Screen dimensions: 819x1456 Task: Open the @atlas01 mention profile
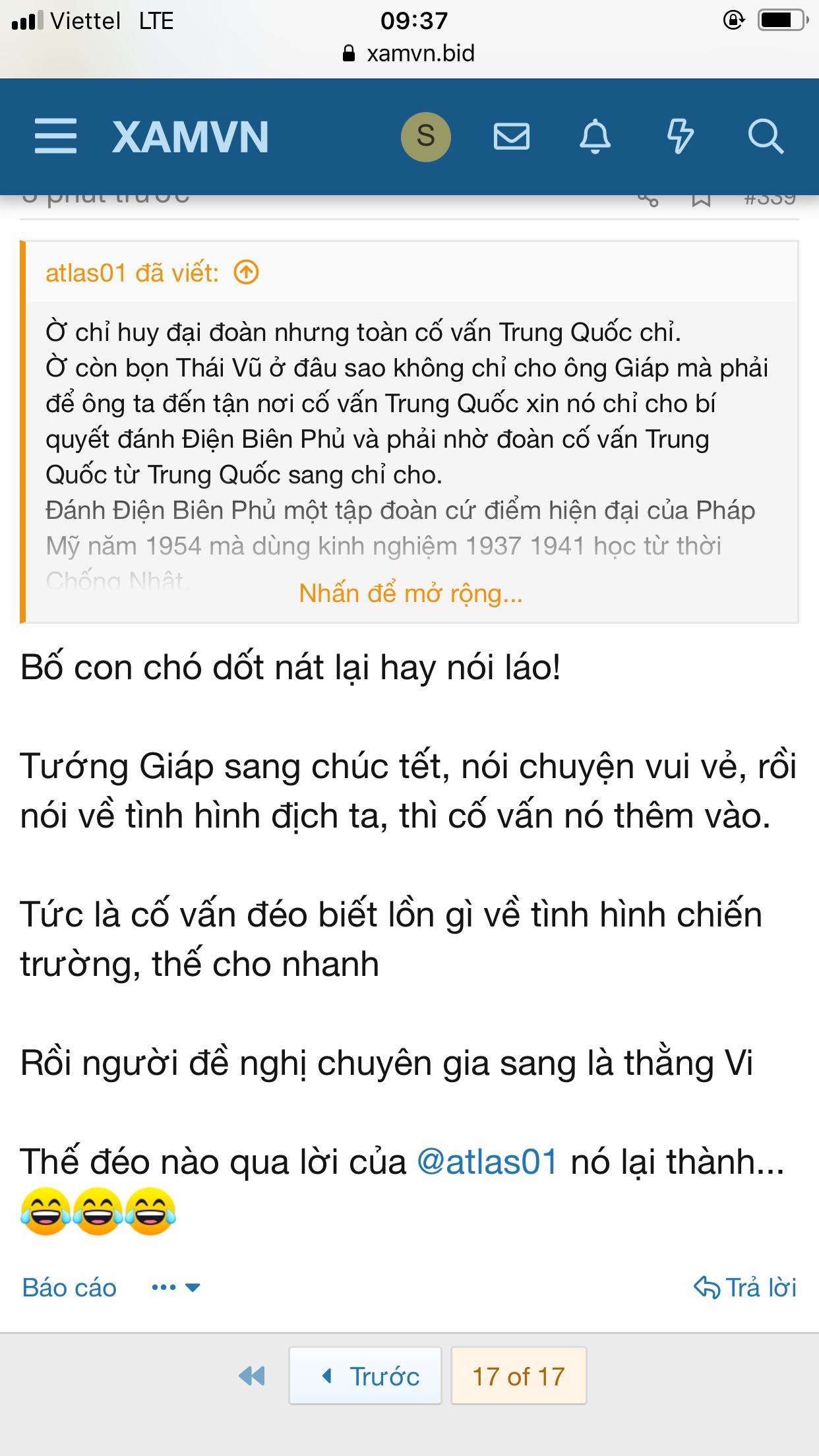pyautogui.click(x=487, y=1162)
